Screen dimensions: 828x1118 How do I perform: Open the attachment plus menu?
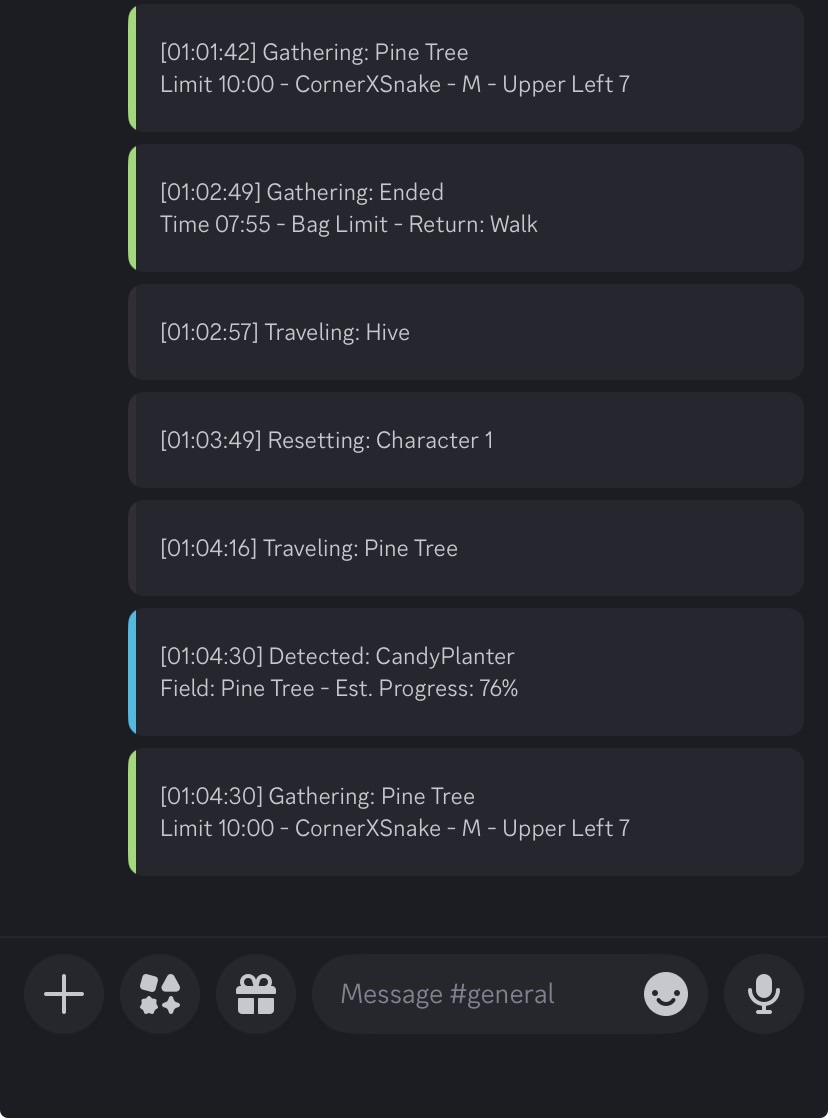[64, 994]
